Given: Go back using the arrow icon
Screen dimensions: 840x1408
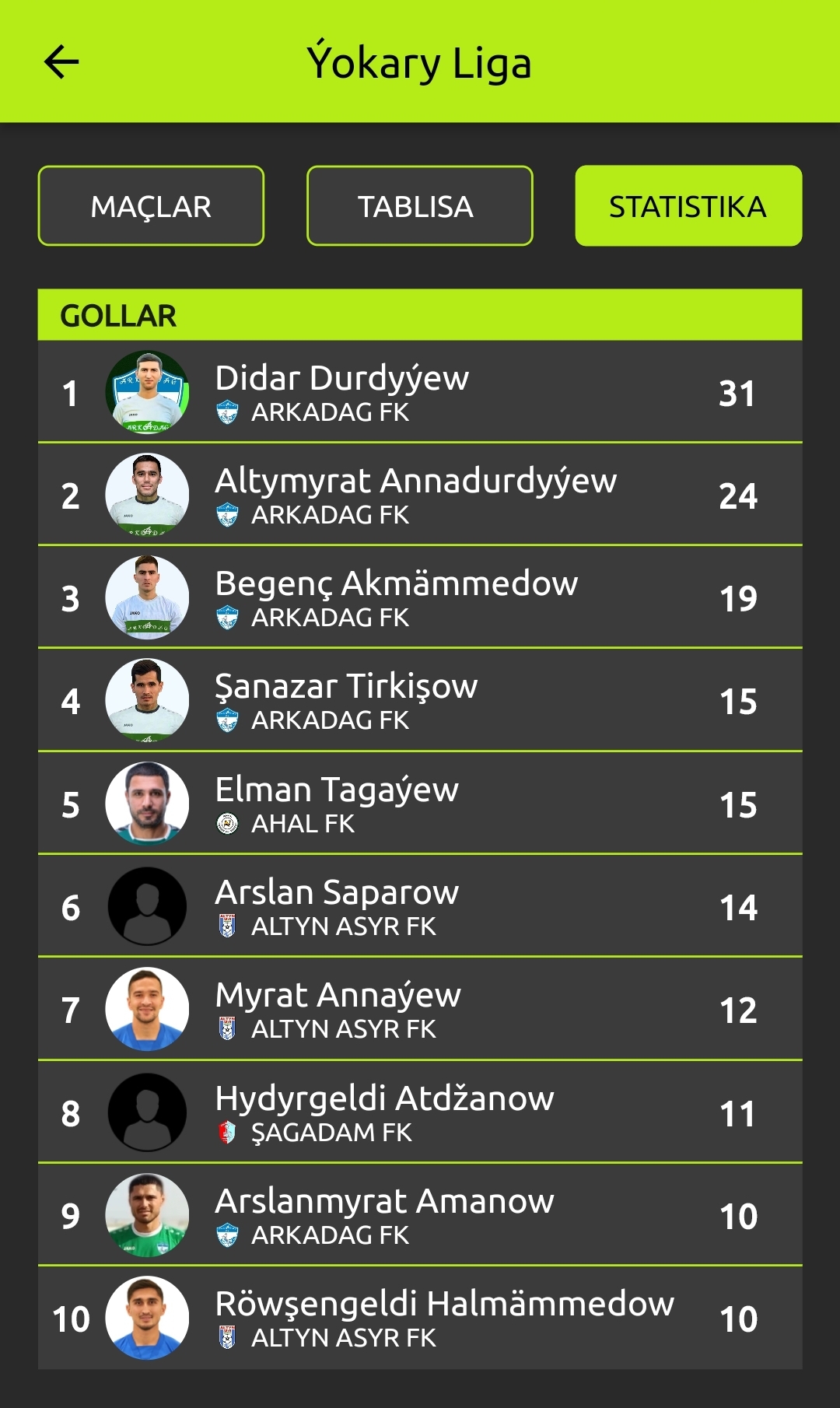Looking at the screenshot, I should click(61, 62).
